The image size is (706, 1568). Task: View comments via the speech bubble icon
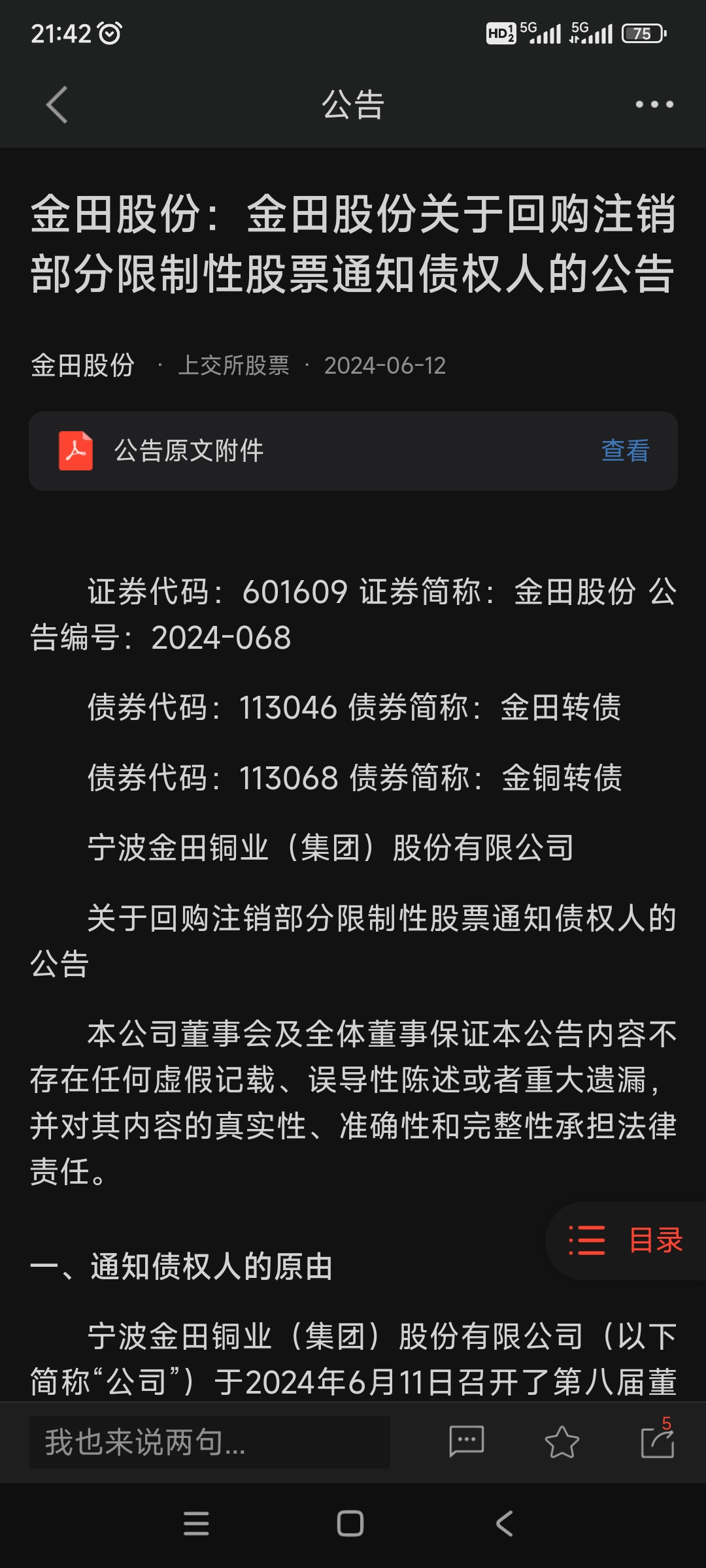coord(466,1441)
